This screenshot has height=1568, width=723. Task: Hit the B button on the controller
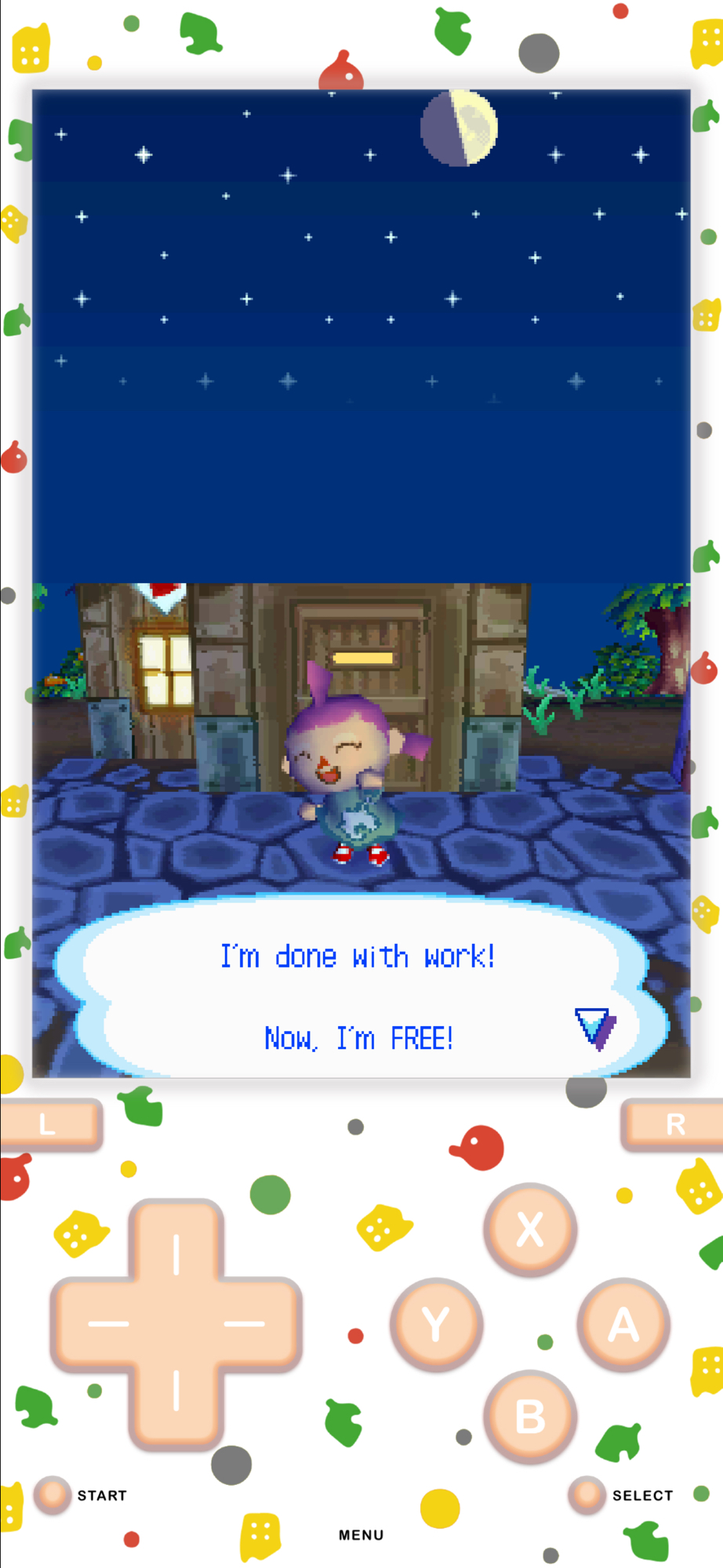click(x=530, y=1417)
